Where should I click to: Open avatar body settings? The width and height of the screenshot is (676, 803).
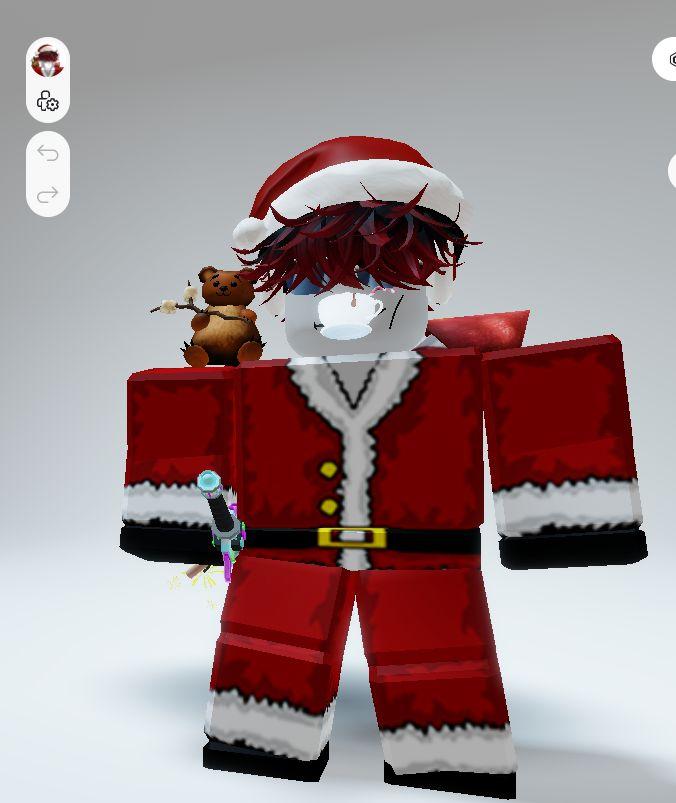tap(47, 102)
